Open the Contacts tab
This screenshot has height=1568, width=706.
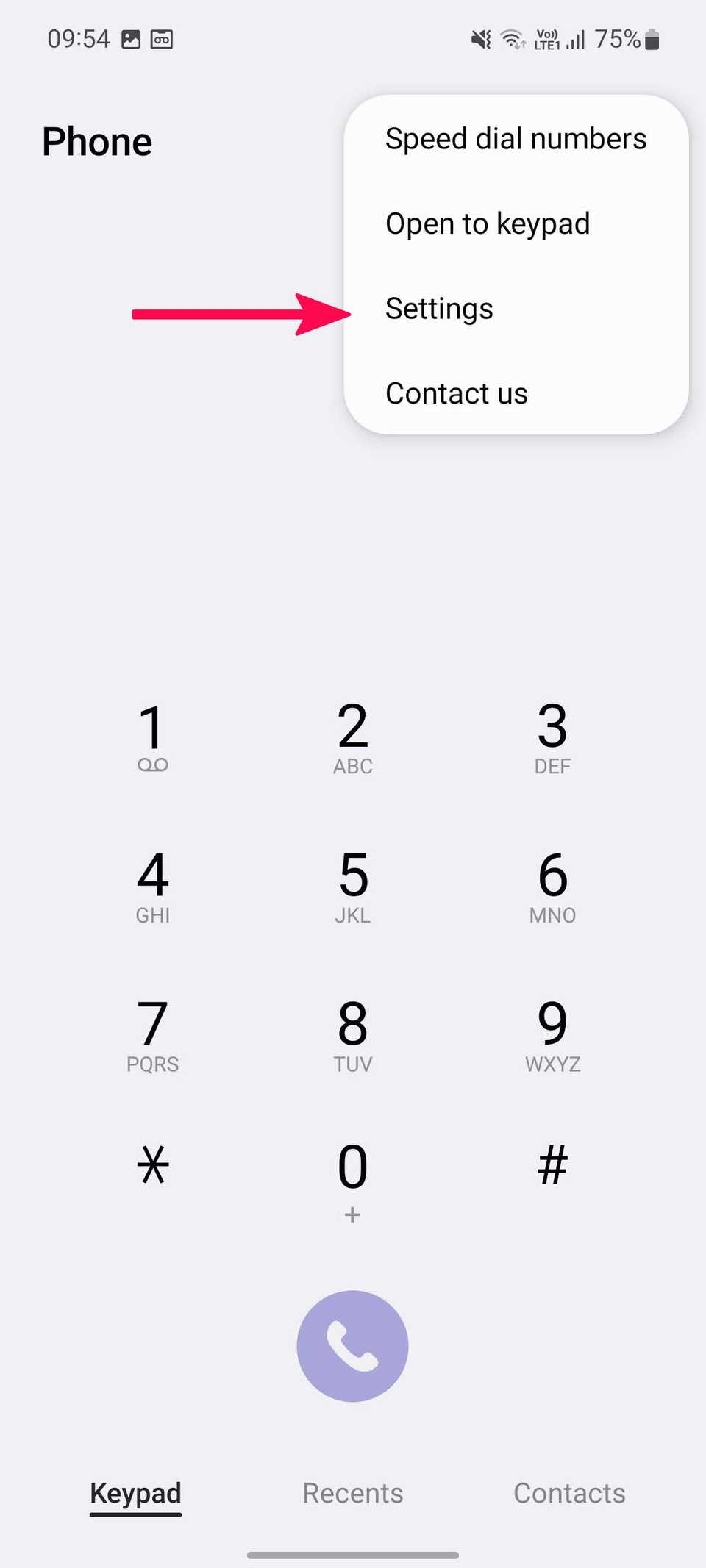click(570, 1493)
